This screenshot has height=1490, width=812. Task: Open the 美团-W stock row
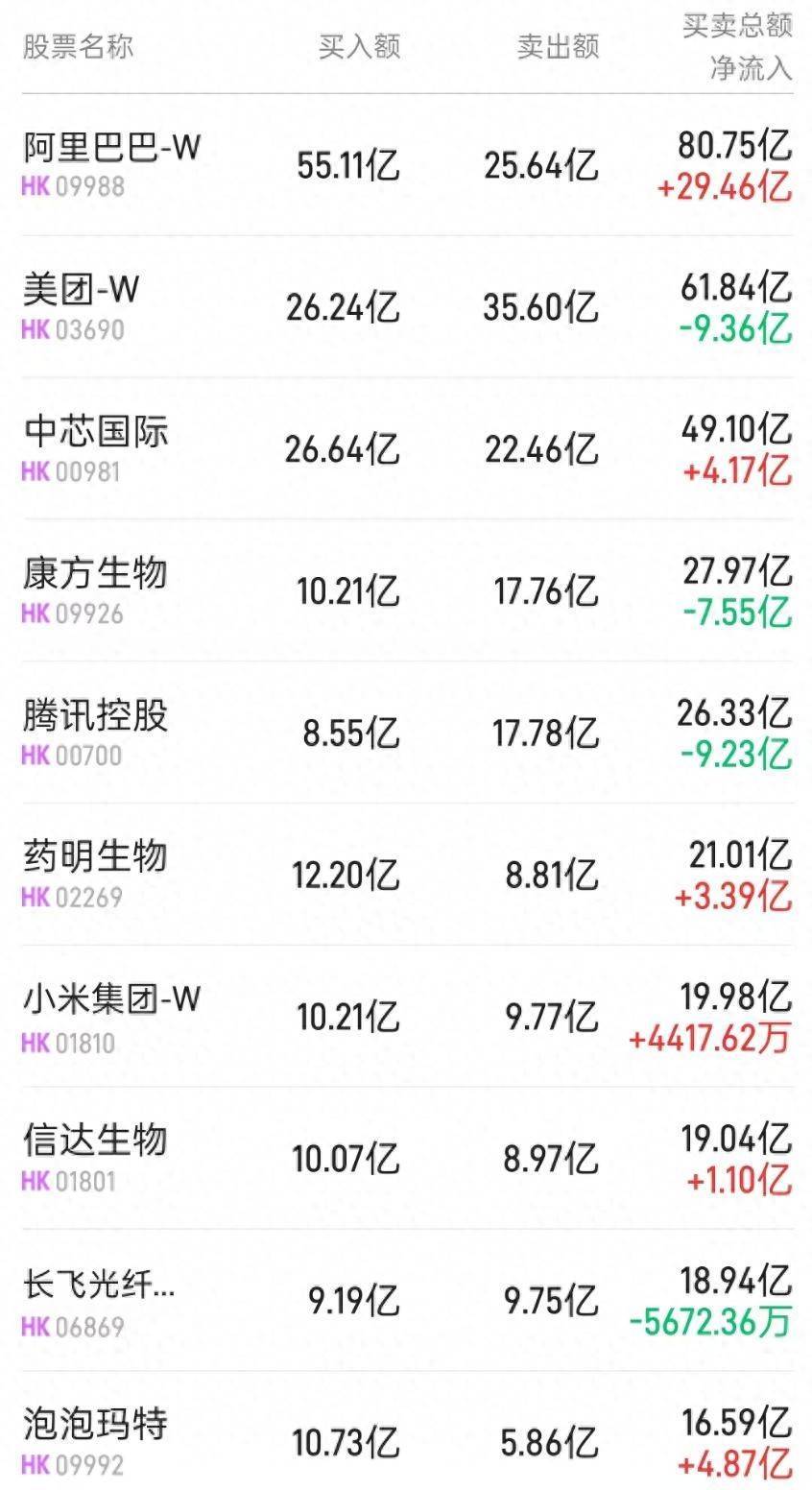tap(406, 307)
